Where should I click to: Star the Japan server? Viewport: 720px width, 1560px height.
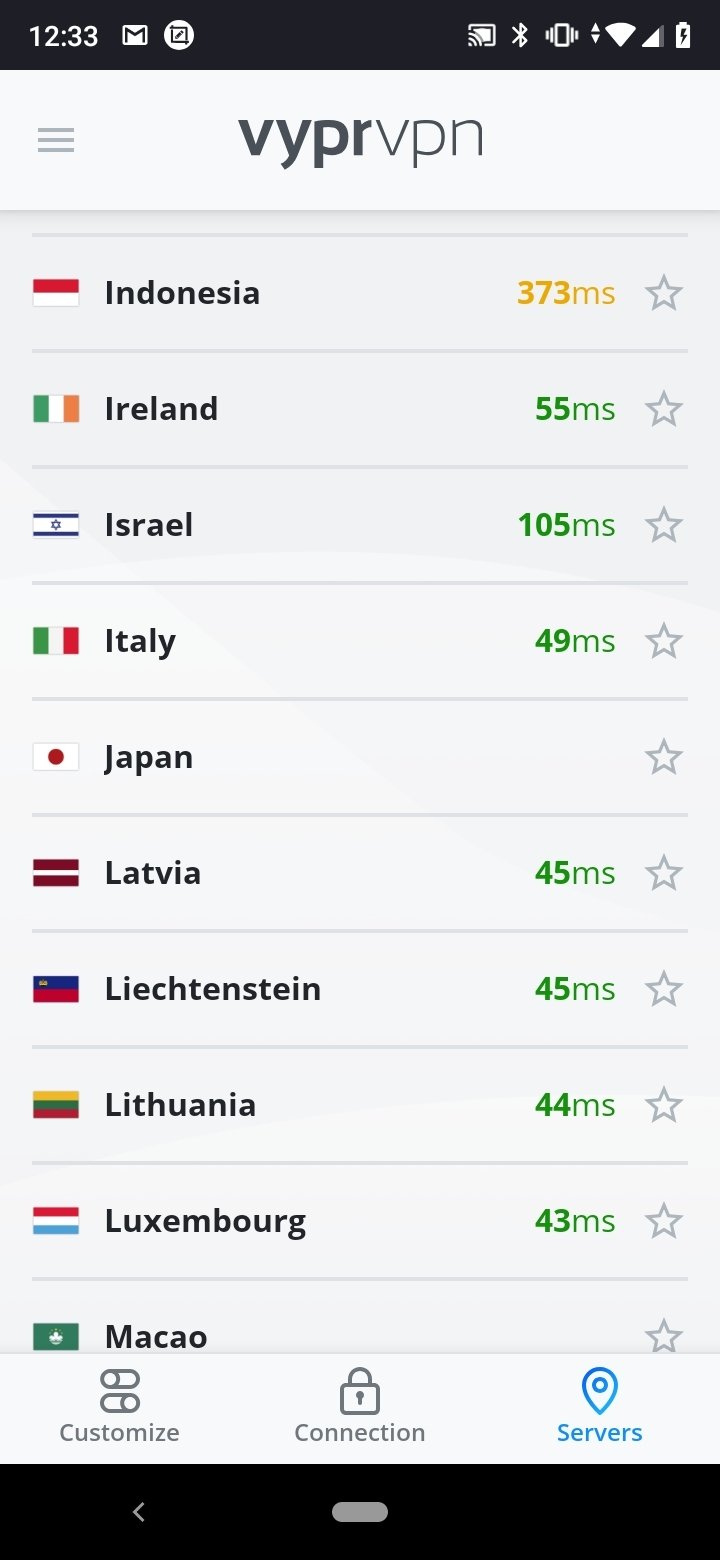663,757
